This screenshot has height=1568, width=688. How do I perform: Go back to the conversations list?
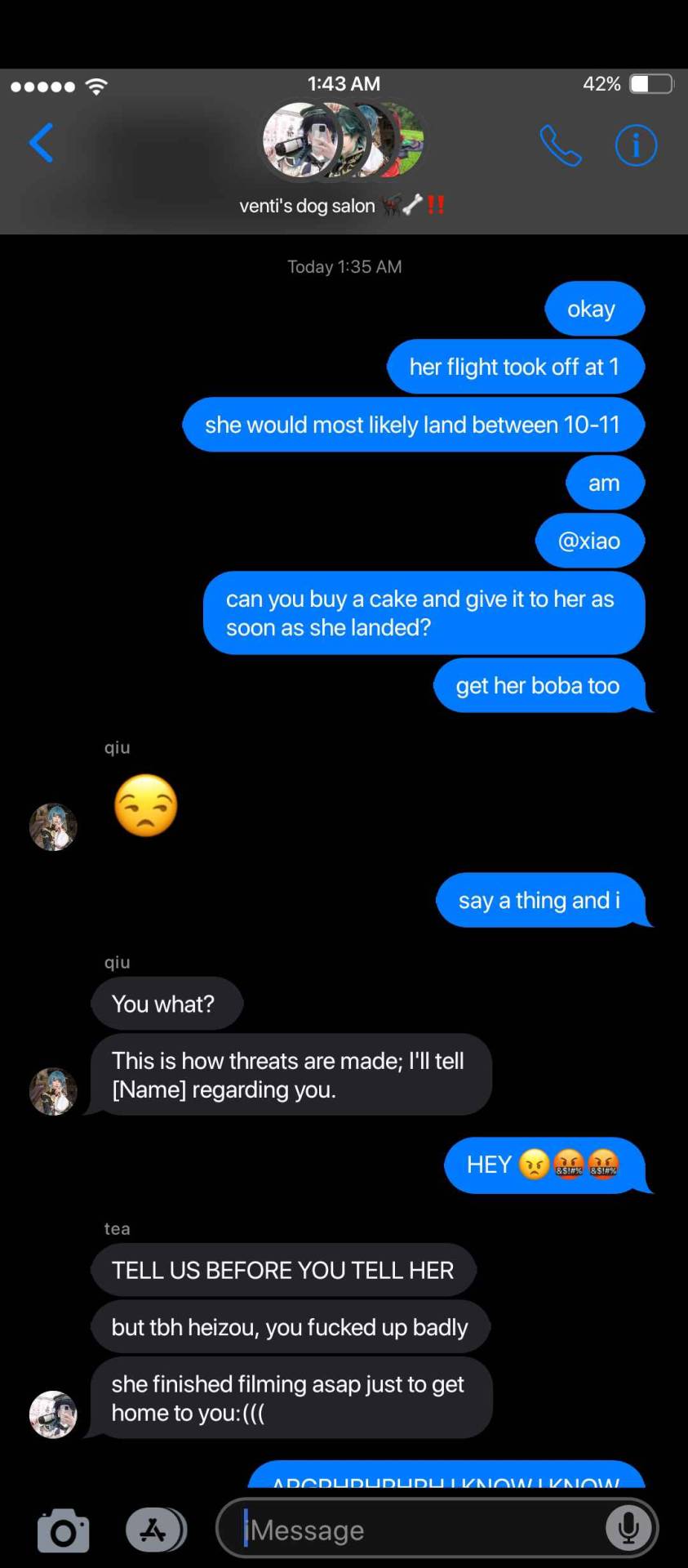point(42,144)
